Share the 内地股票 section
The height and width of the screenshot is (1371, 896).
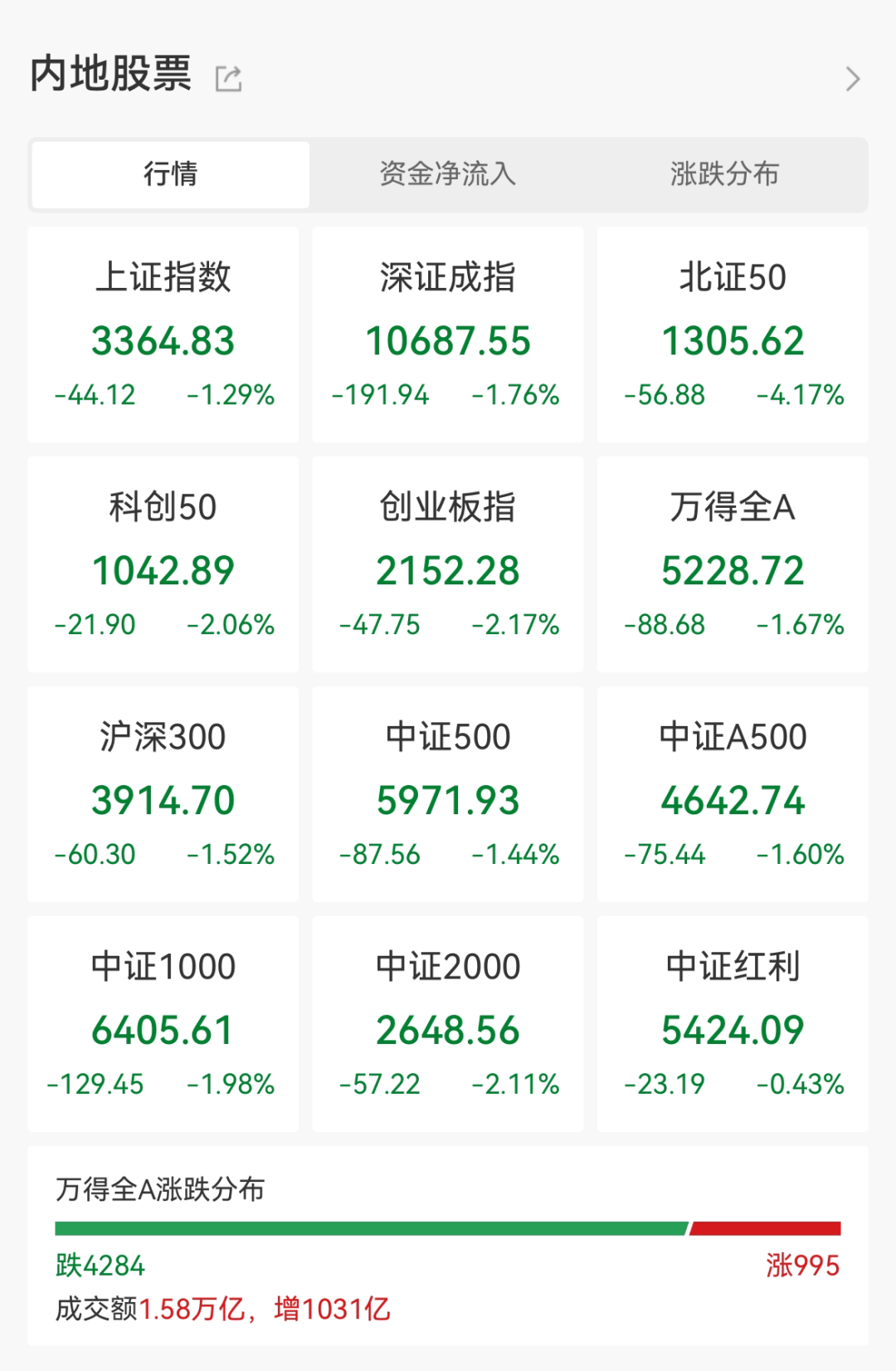[228, 79]
